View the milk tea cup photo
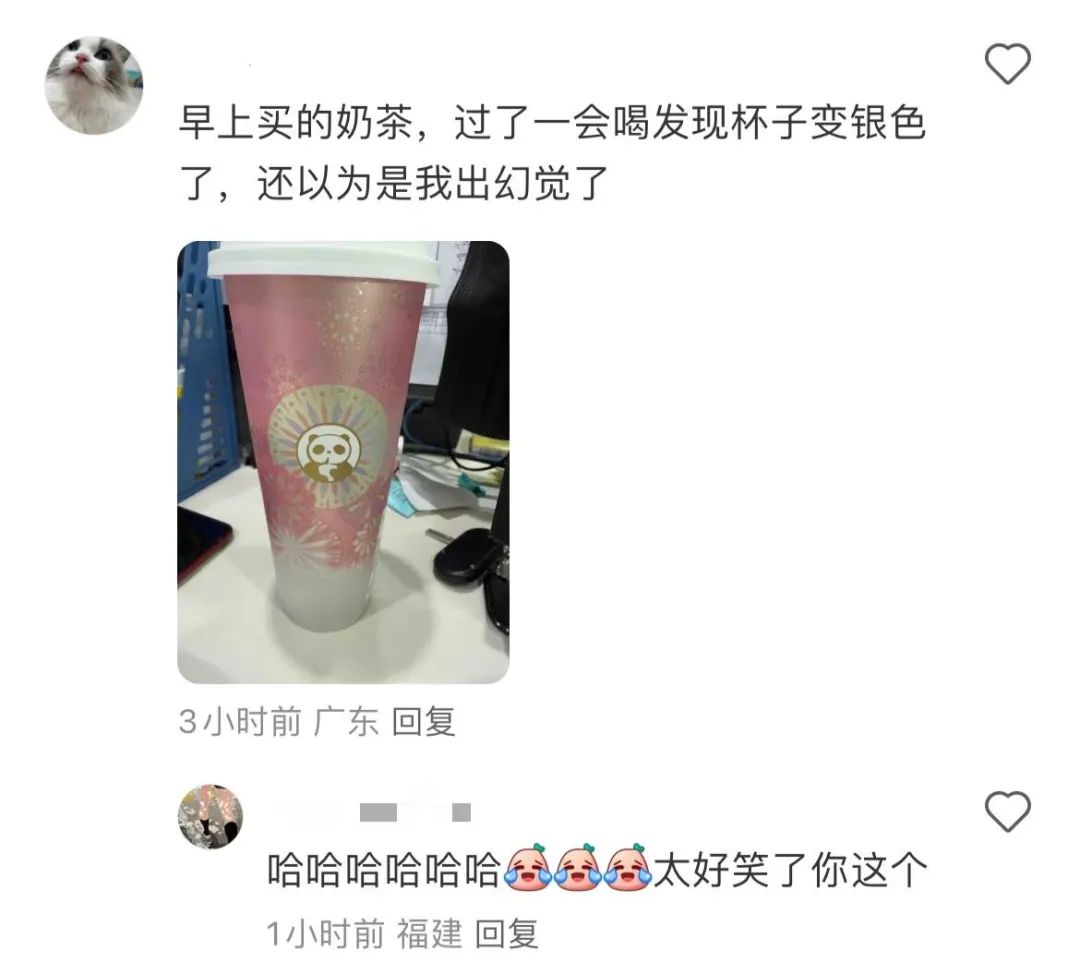Viewport: 1080px width, 975px height. (x=343, y=462)
